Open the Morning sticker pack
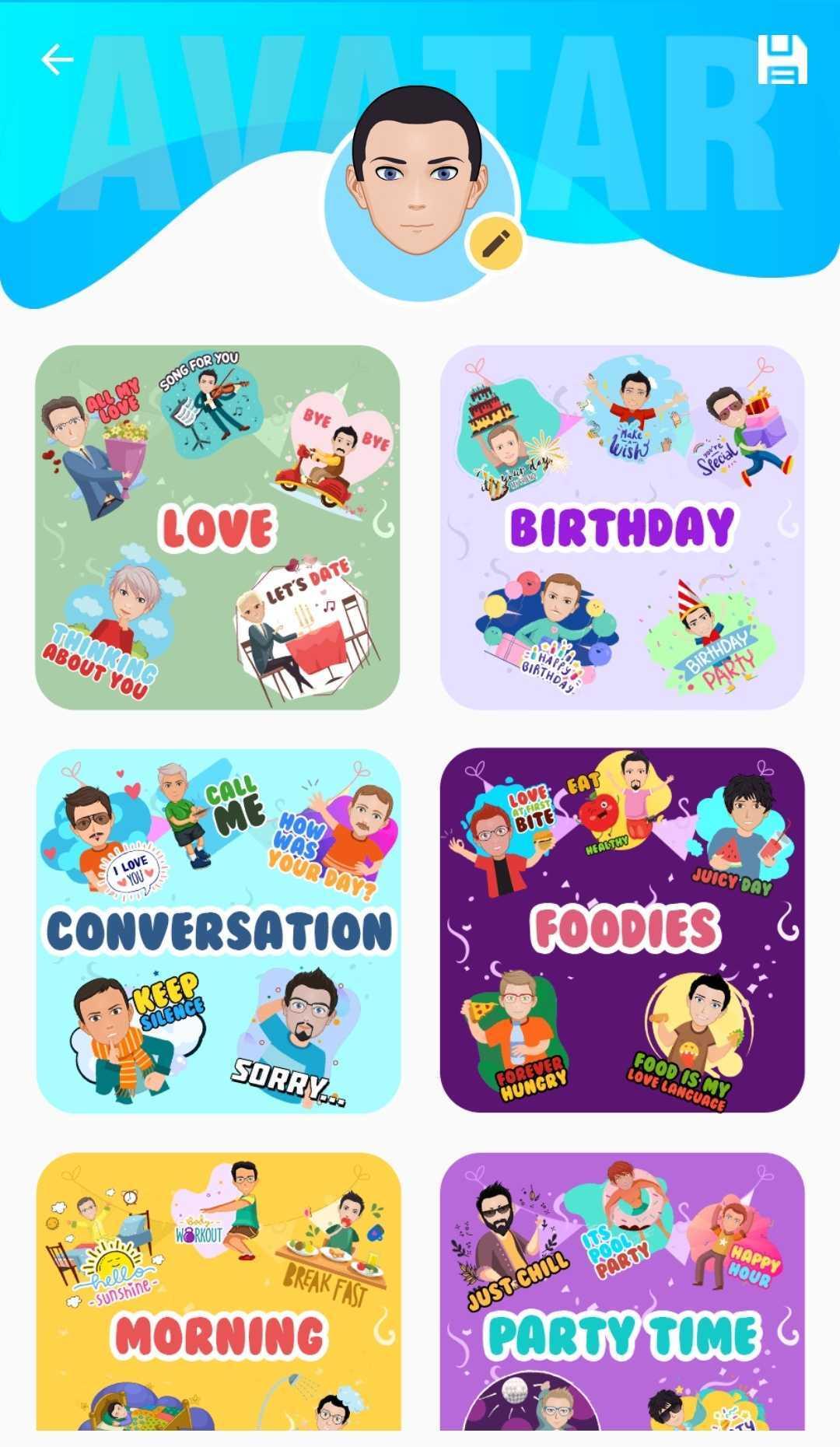 coord(218,1291)
